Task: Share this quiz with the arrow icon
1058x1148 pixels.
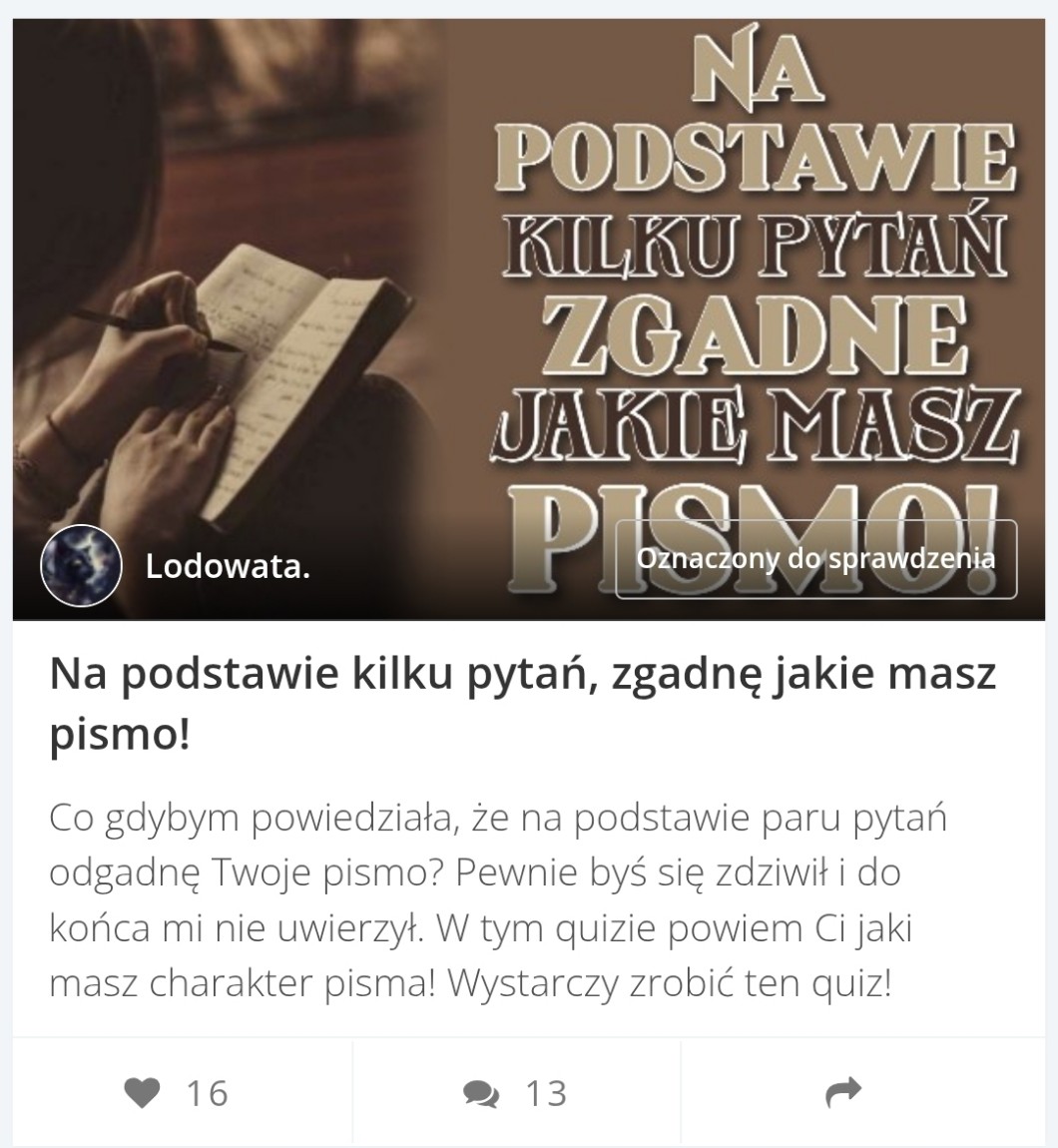Action: 843,1092
